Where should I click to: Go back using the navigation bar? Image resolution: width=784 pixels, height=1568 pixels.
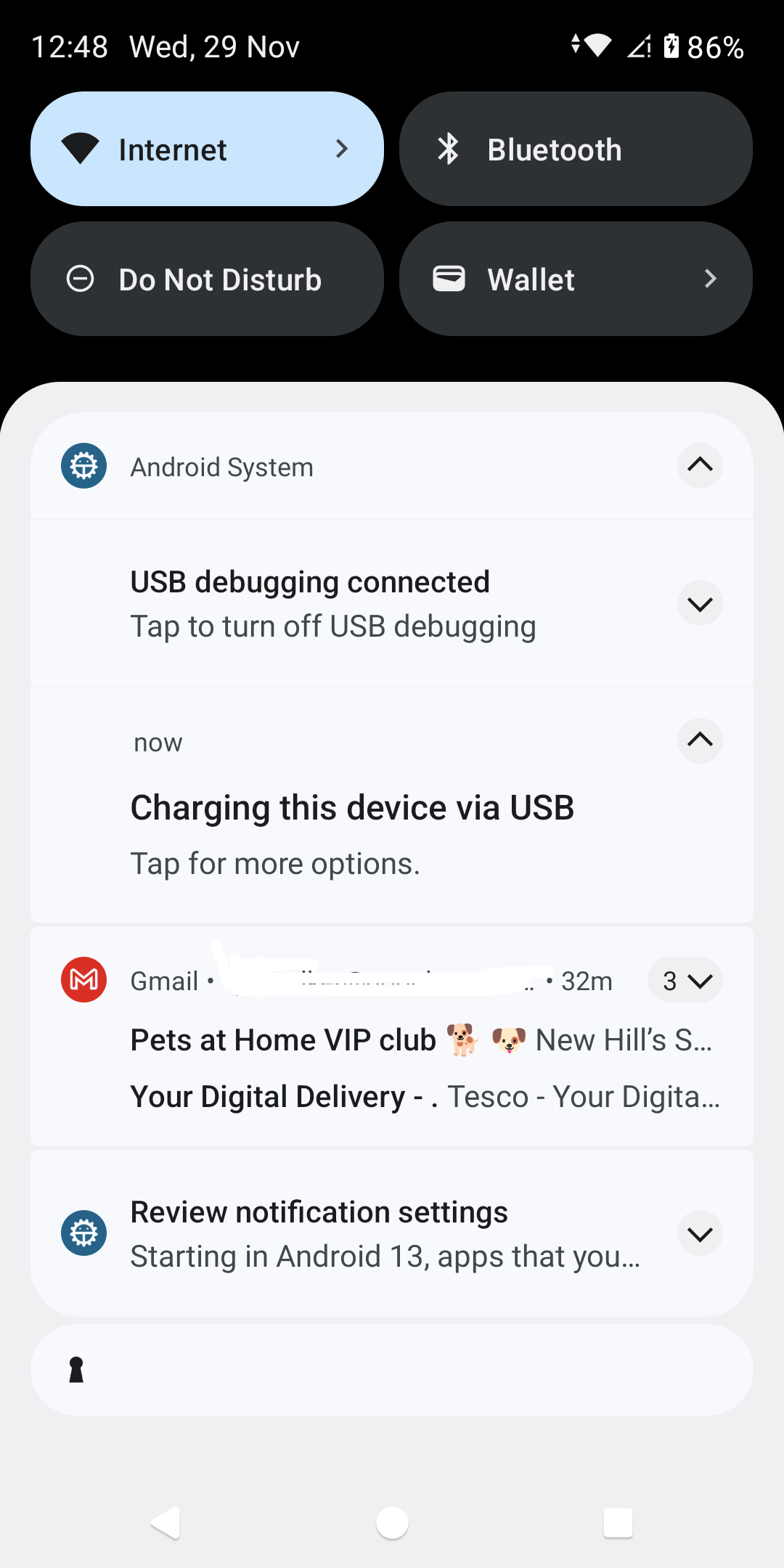pyautogui.click(x=166, y=1522)
